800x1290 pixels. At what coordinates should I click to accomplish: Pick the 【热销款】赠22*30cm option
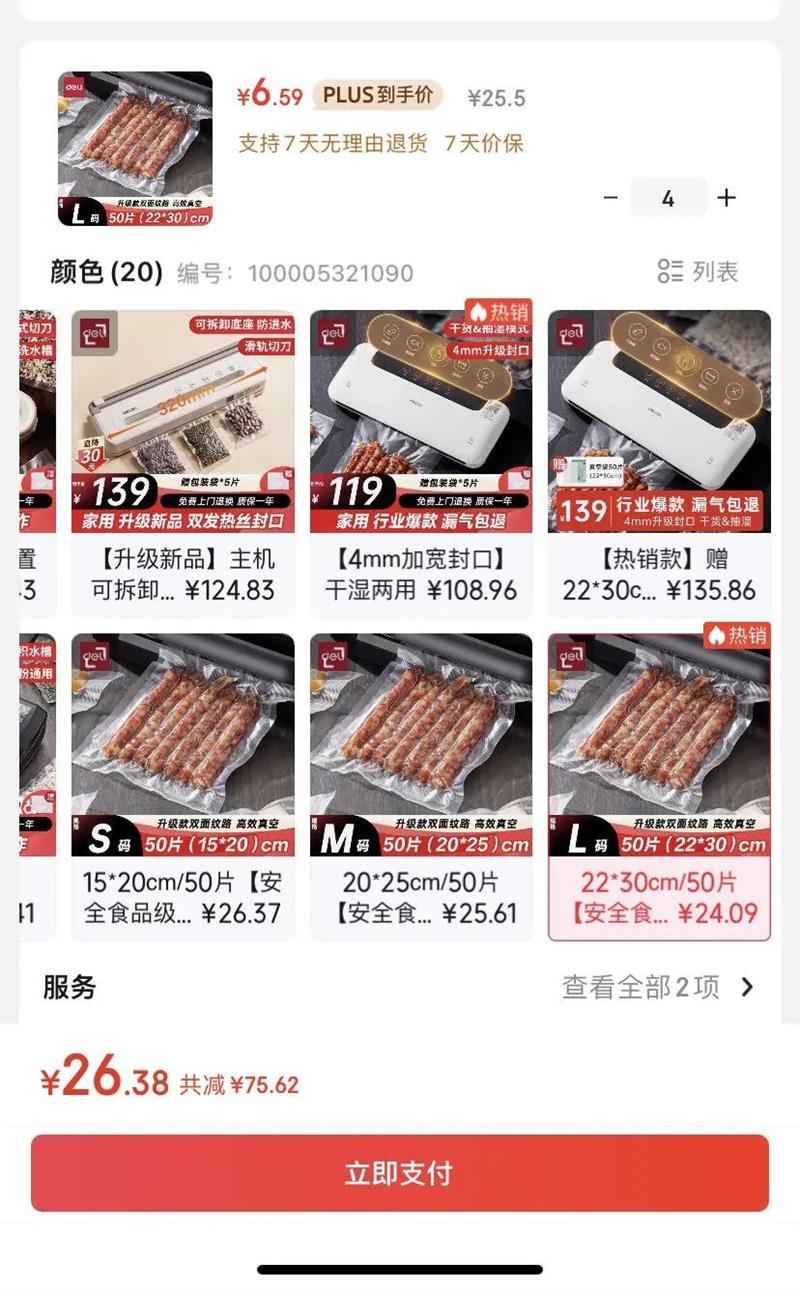coord(659,463)
